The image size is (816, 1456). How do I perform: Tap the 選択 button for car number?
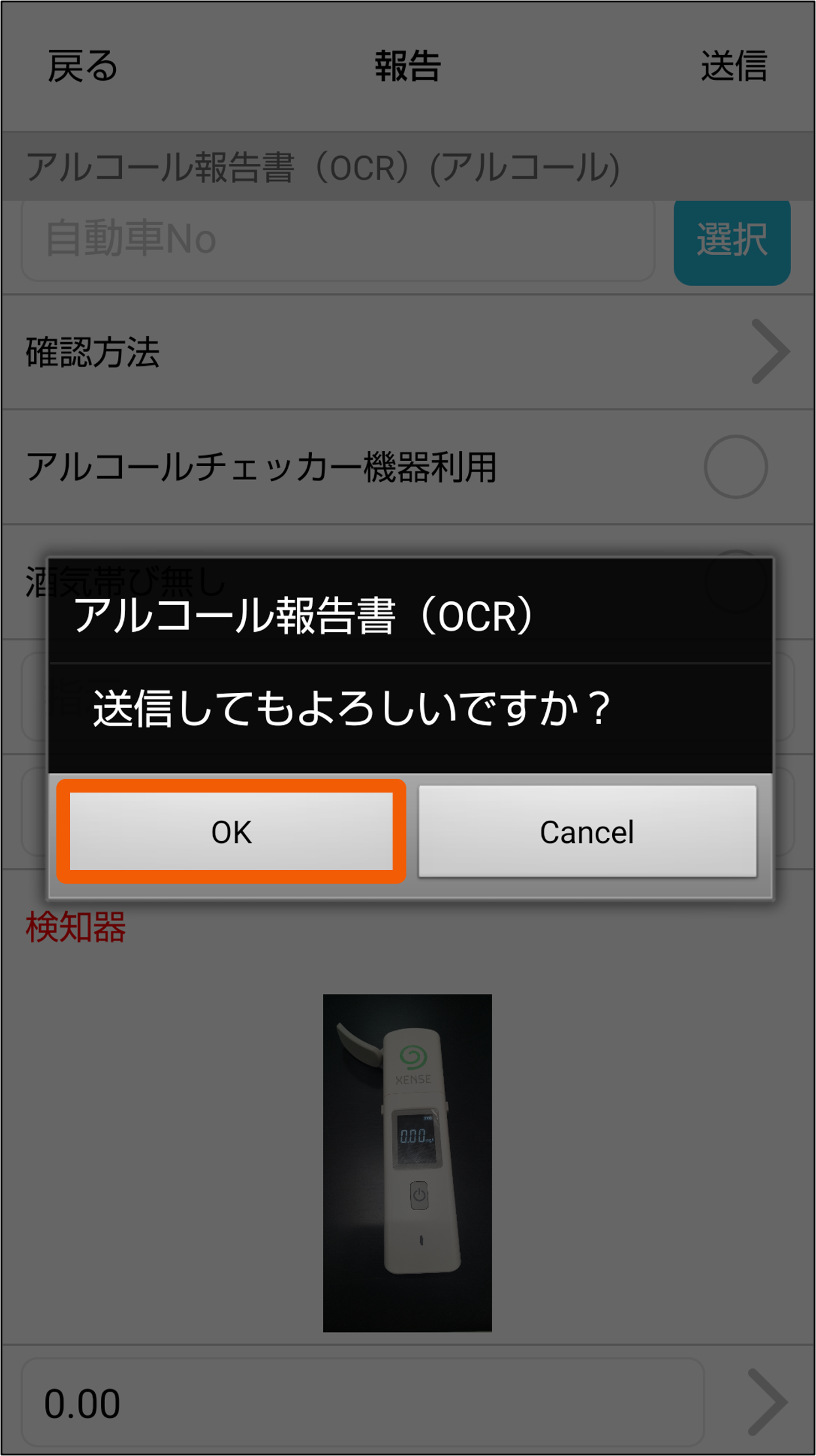pyautogui.click(x=732, y=241)
